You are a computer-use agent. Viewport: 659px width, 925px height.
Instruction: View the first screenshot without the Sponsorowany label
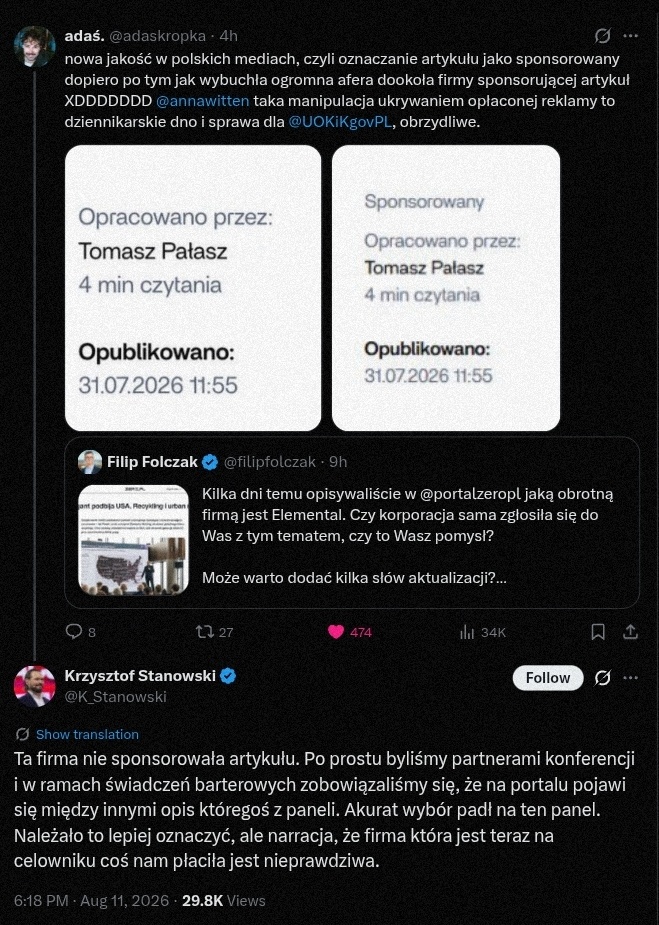click(x=193, y=288)
